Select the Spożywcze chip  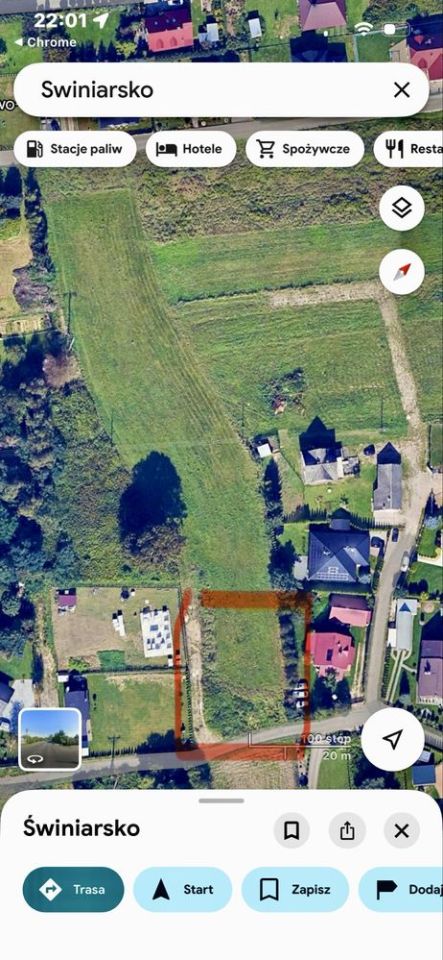(x=305, y=149)
